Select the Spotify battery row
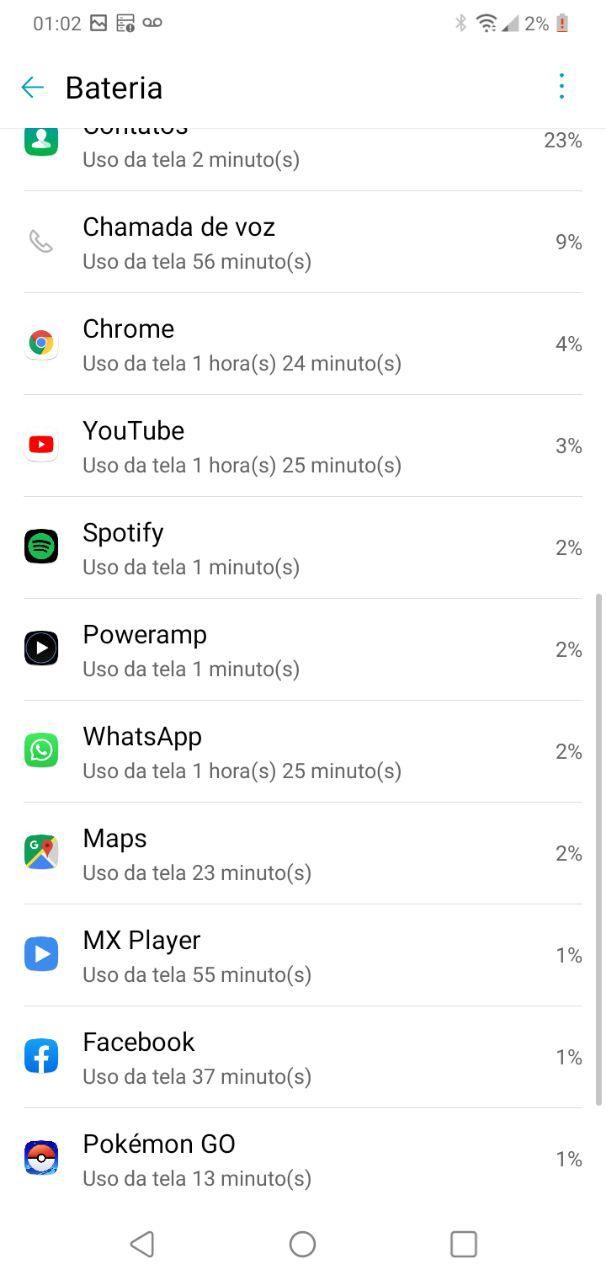 click(300, 548)
